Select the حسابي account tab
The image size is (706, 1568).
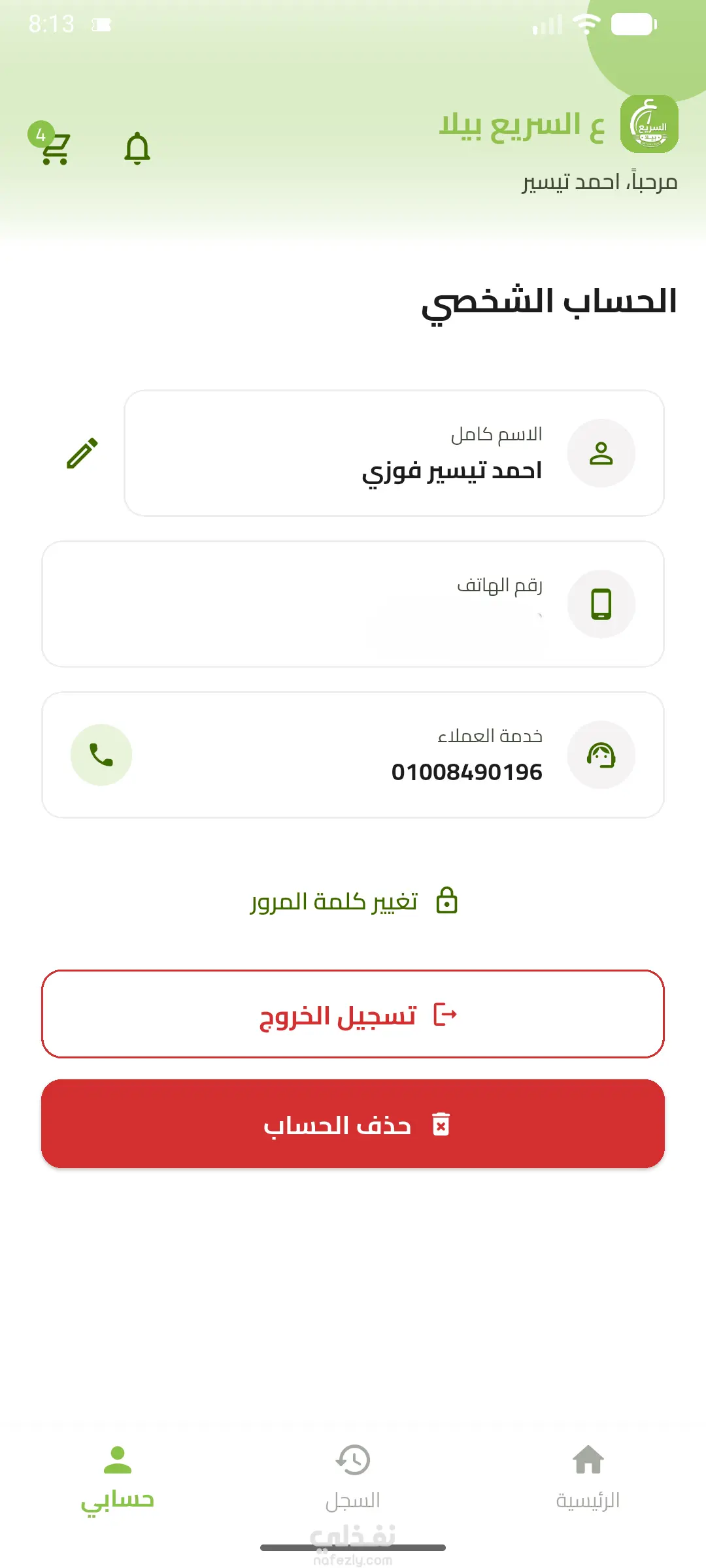[x=118, y=1478]
